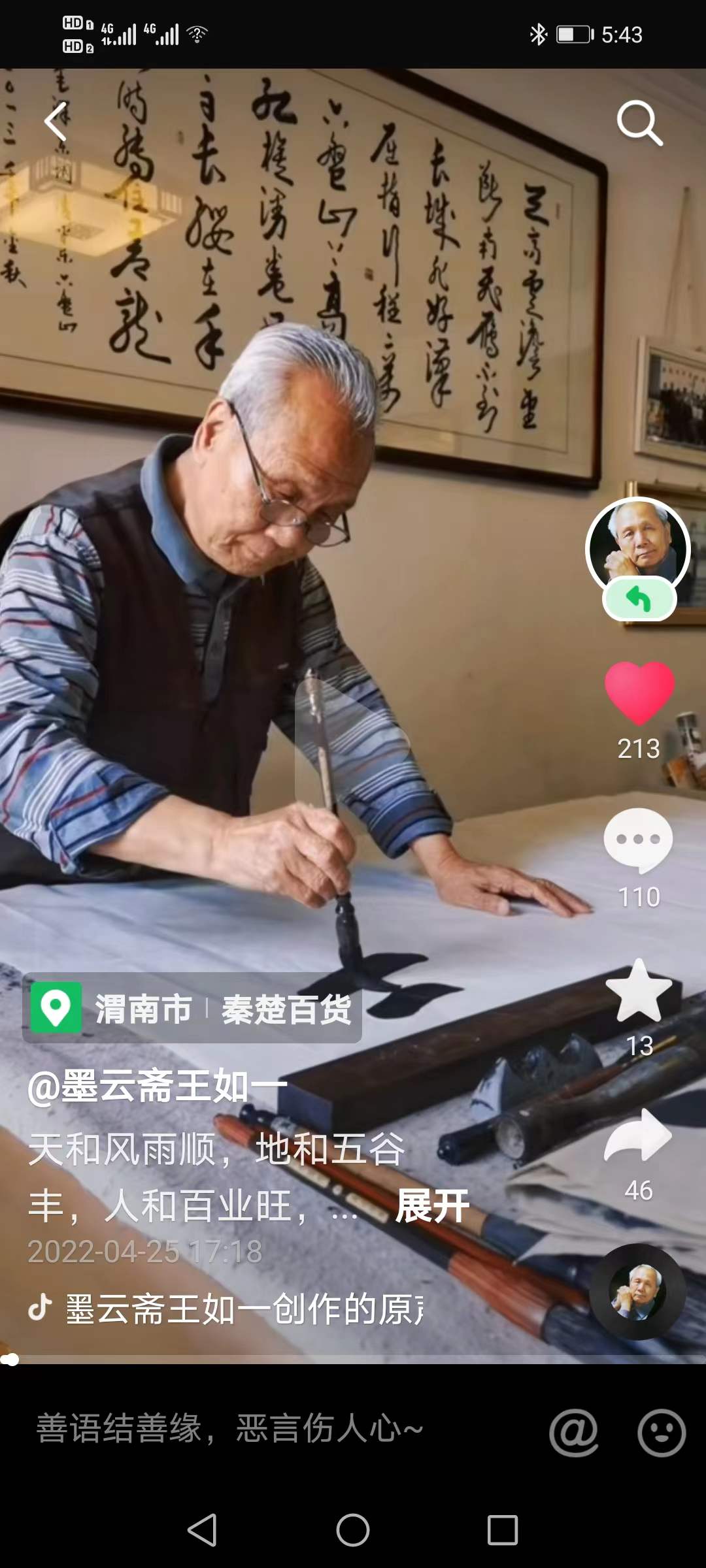
Task: Open the comments bubble icon
Action: 638,841
